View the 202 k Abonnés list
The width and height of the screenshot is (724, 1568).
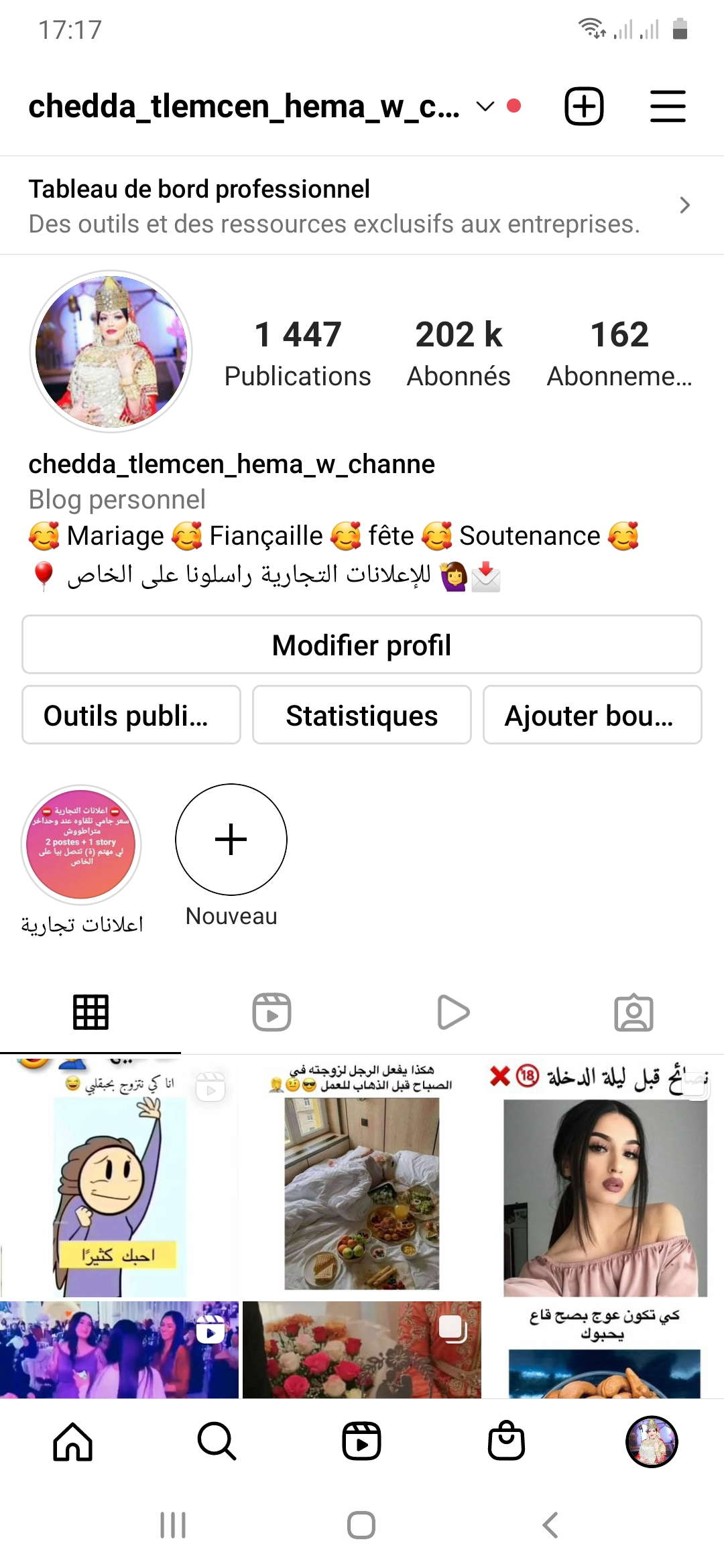[459, 354]
